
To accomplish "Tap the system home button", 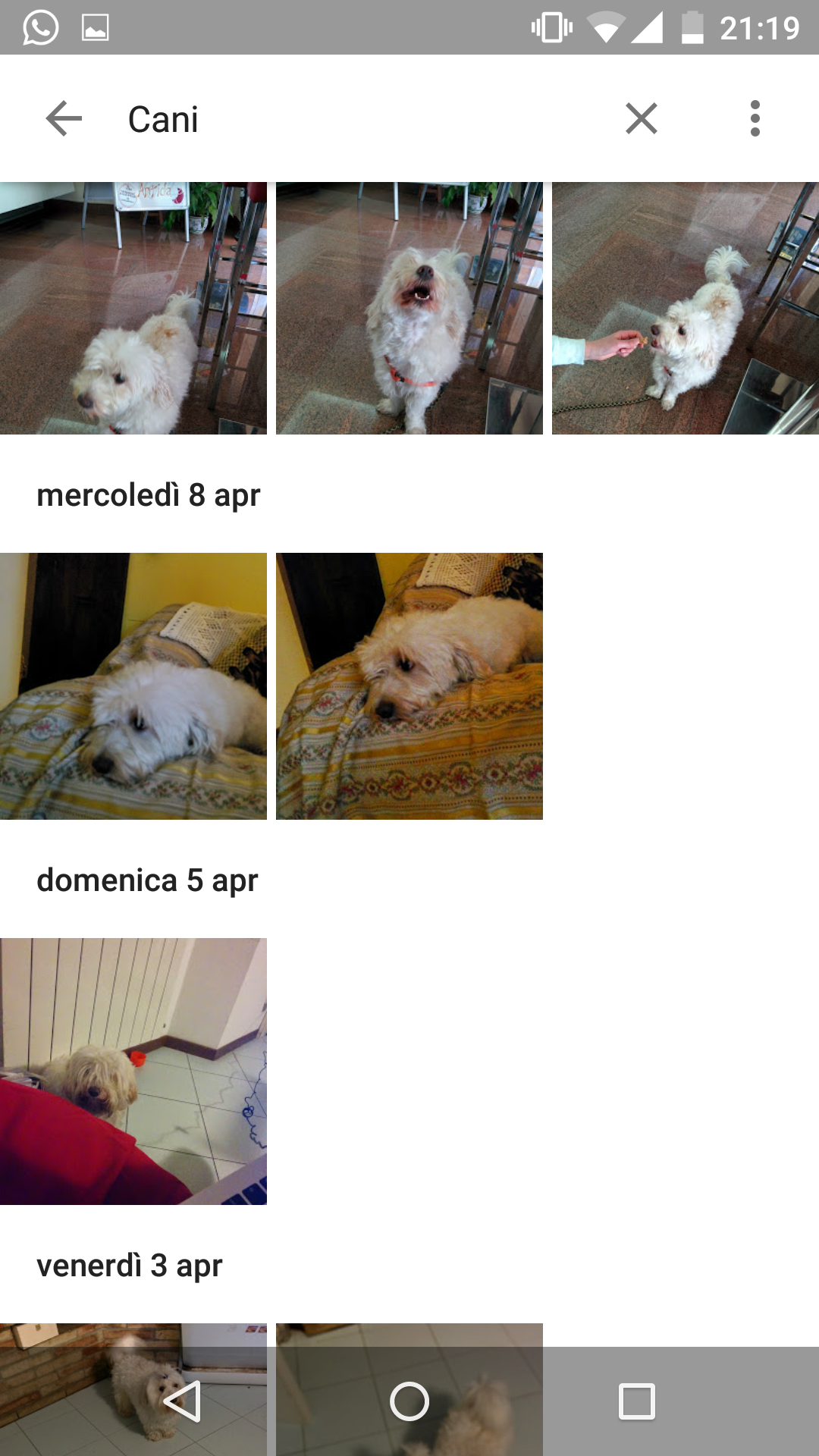I will point(409,1401).
